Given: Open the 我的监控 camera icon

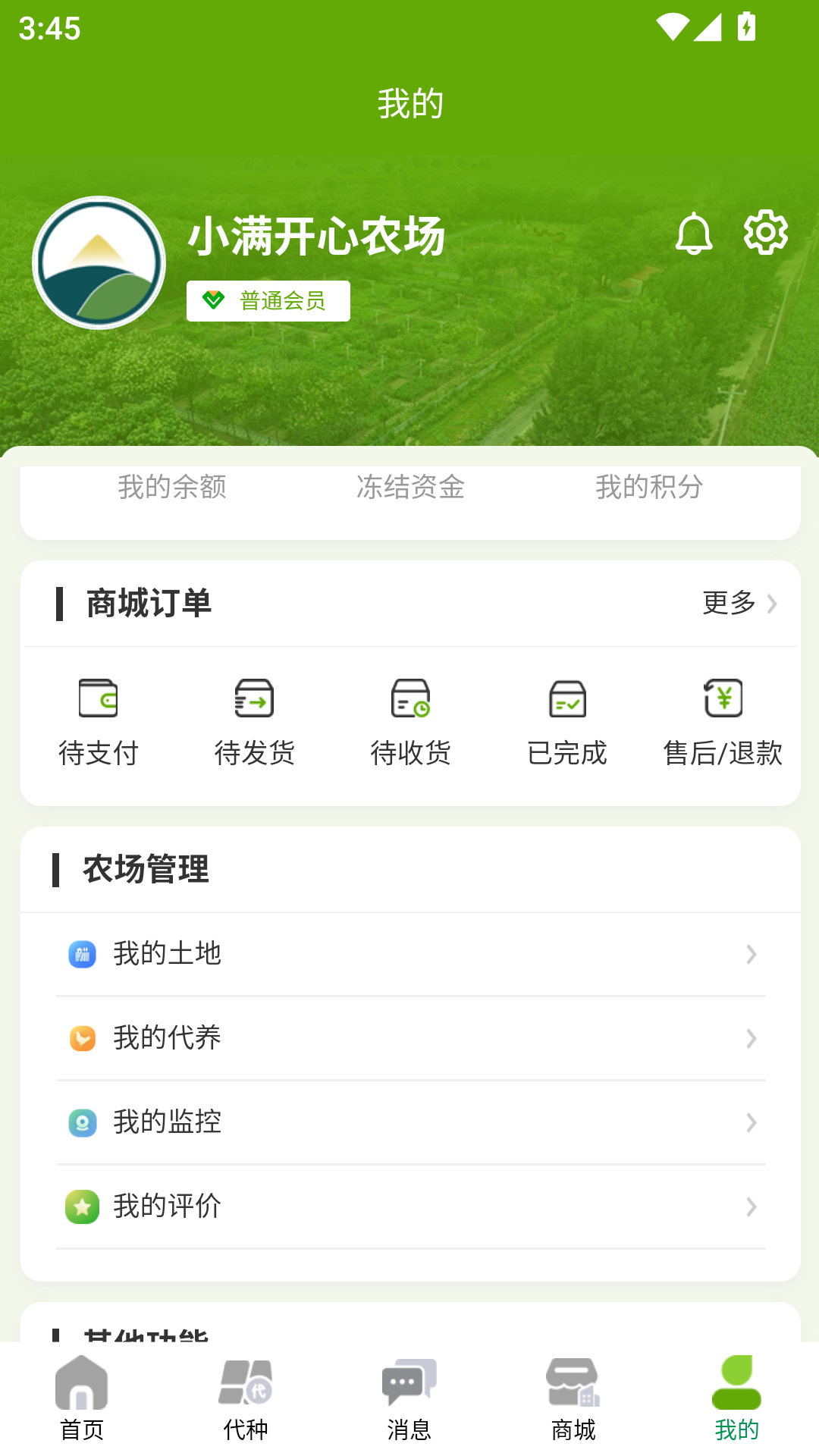Looking at the screenshot, I should [83, 1123].
